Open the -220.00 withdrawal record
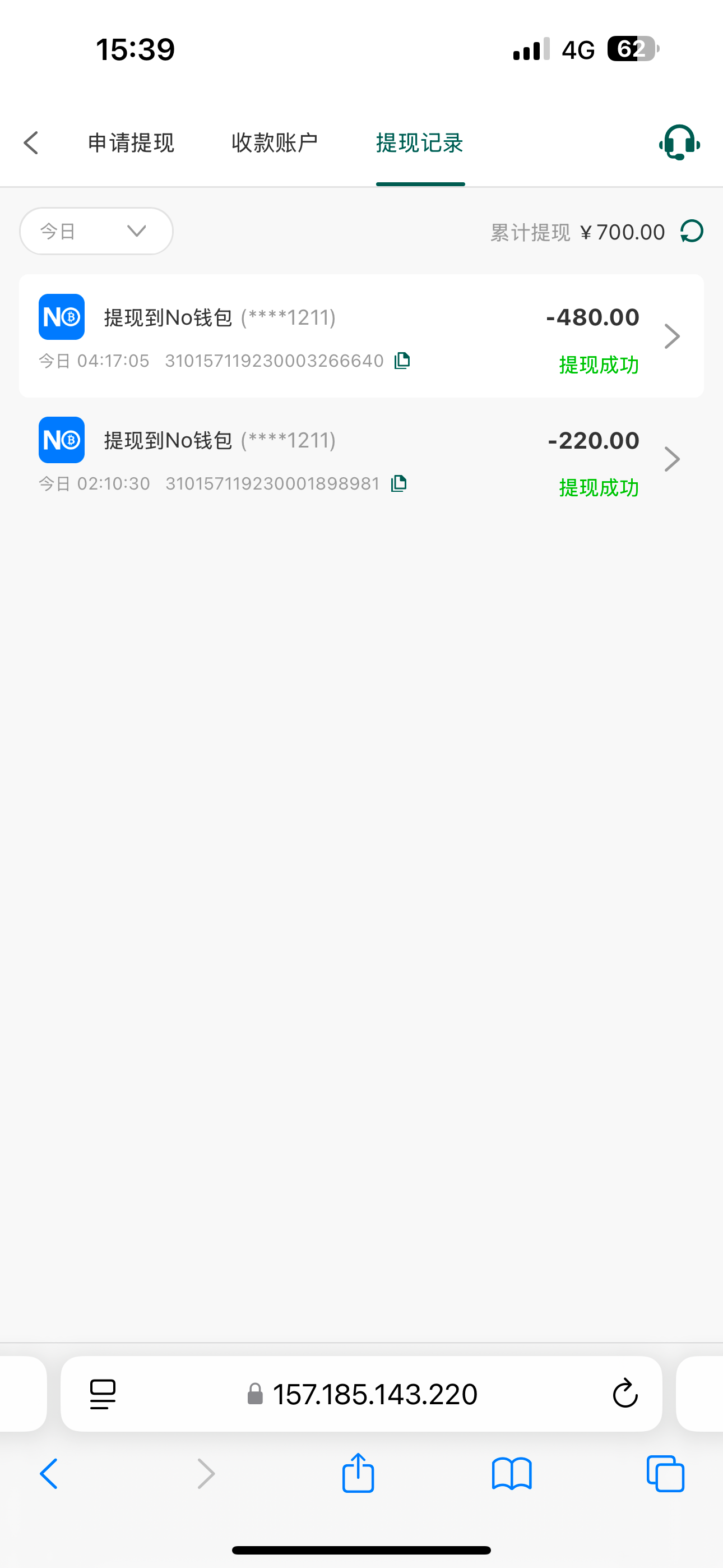This screenshot has height=1568, width=723. click(361, 459)
